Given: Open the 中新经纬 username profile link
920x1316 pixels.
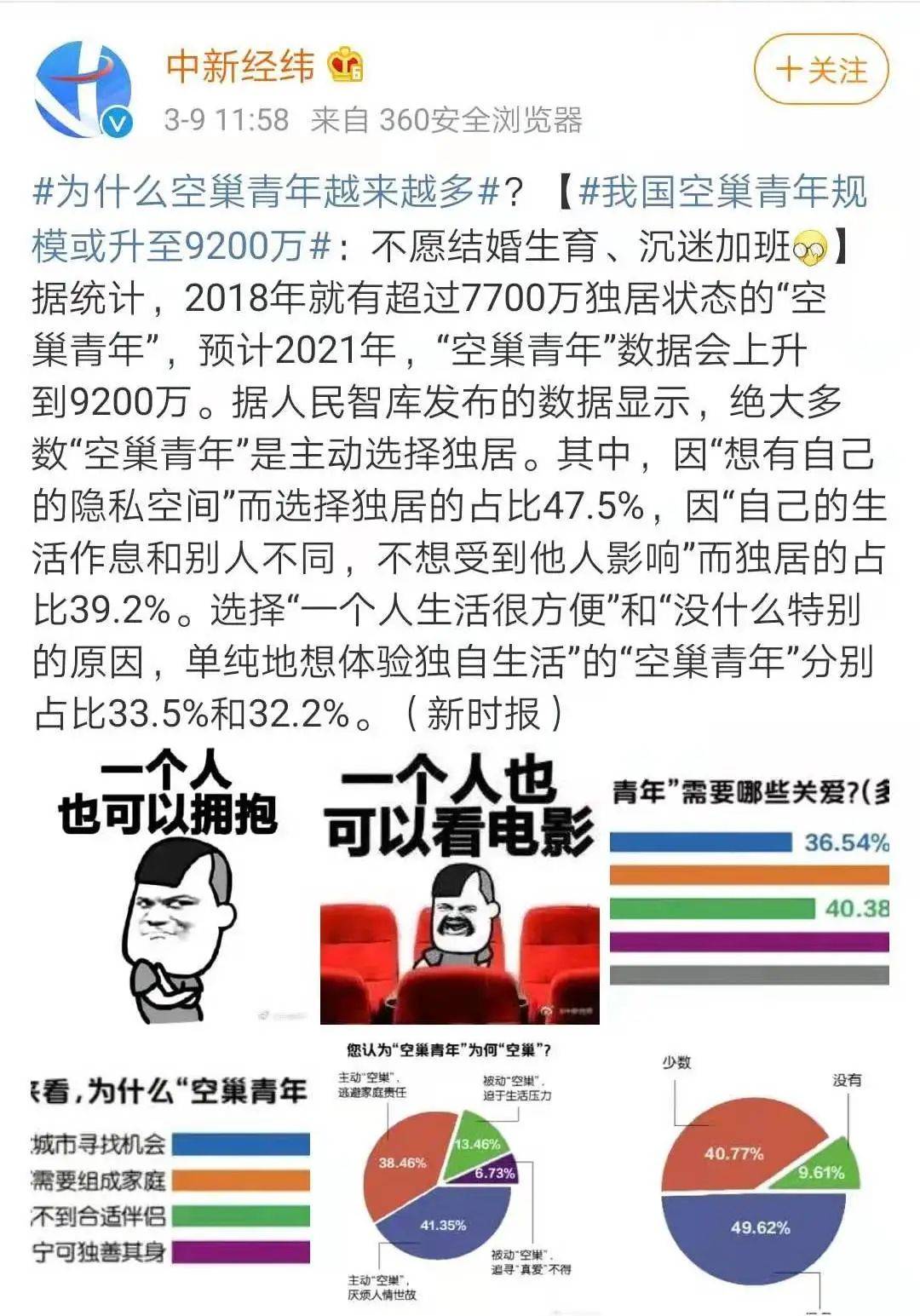Looking at the screenshot, I should (240, 66).
